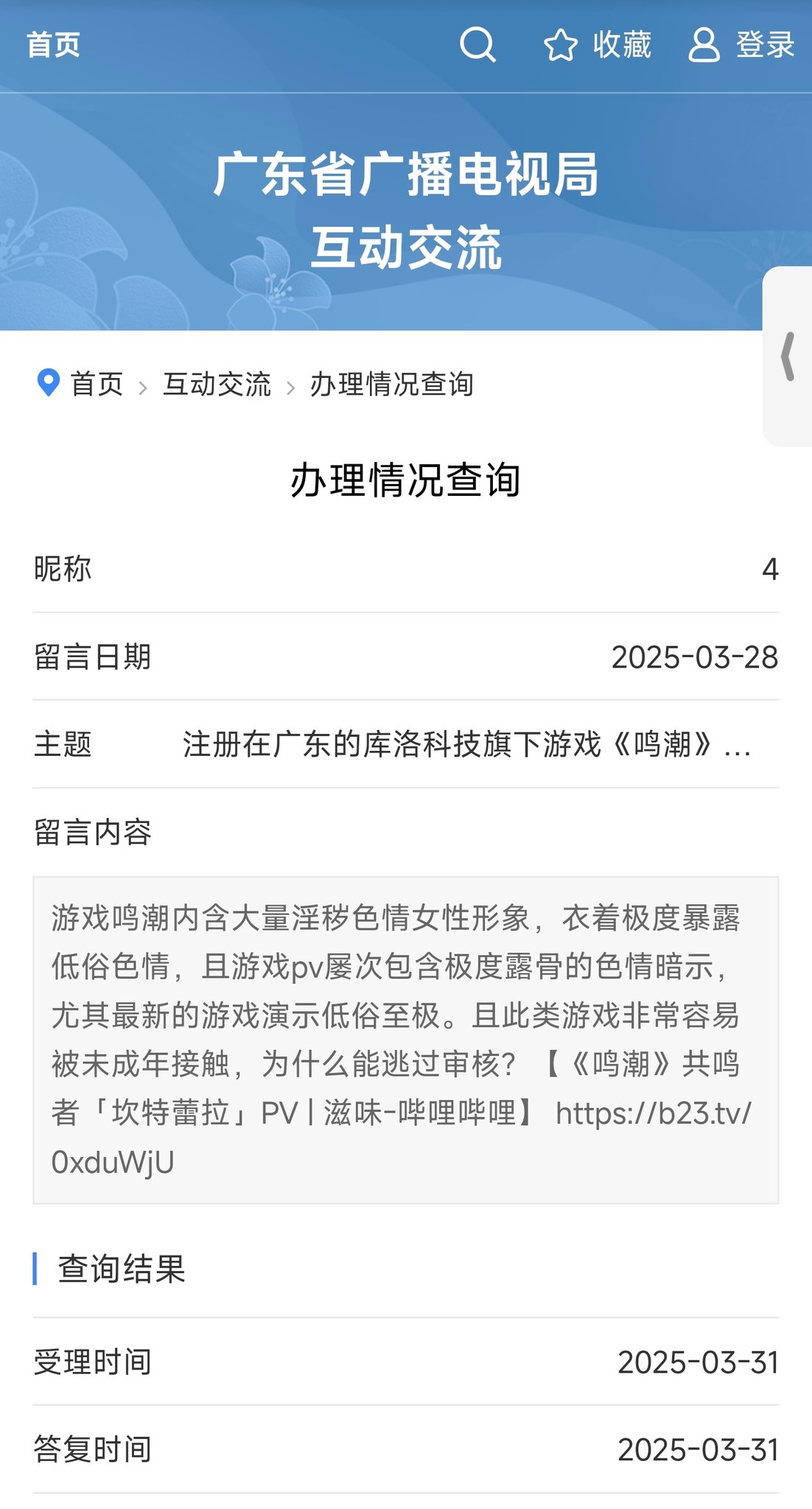Go to 首页 in the breadcrumb

(x=97, y=385)
